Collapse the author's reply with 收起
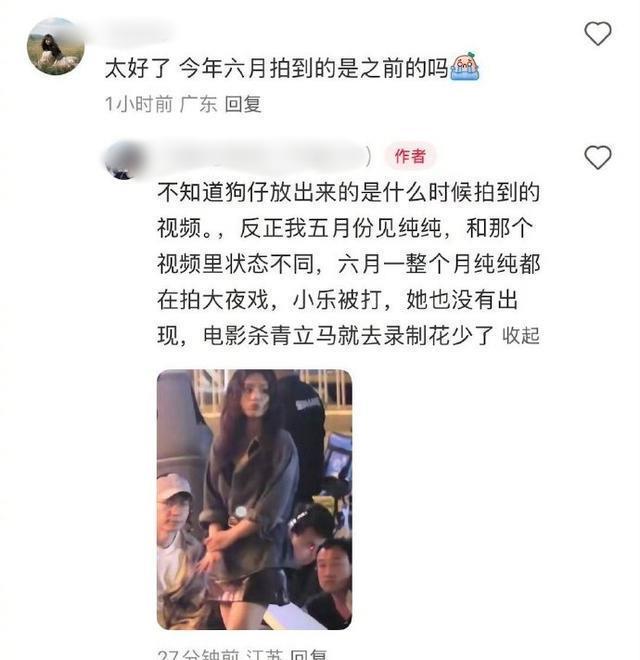640x660 pixels. 521,336
